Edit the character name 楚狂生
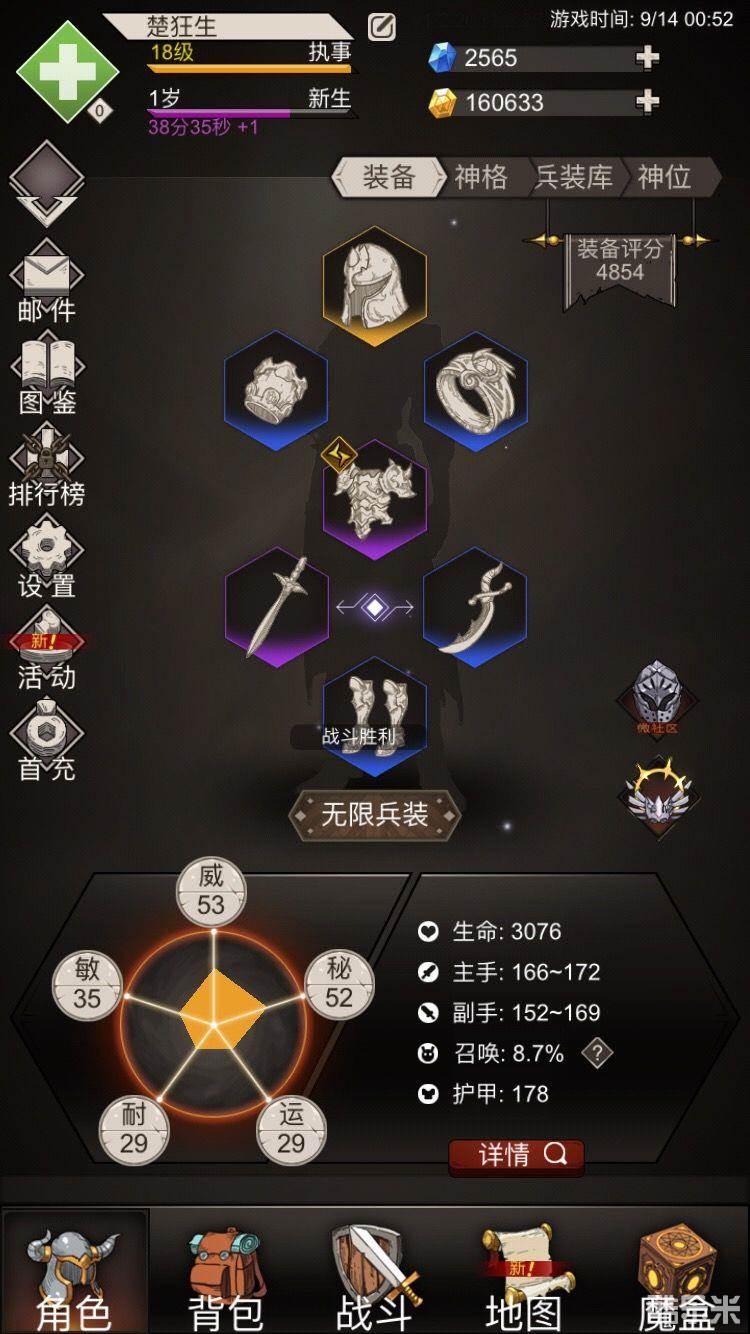The height and width of the screenshot is (1334, 750). [x=381, y=27]
